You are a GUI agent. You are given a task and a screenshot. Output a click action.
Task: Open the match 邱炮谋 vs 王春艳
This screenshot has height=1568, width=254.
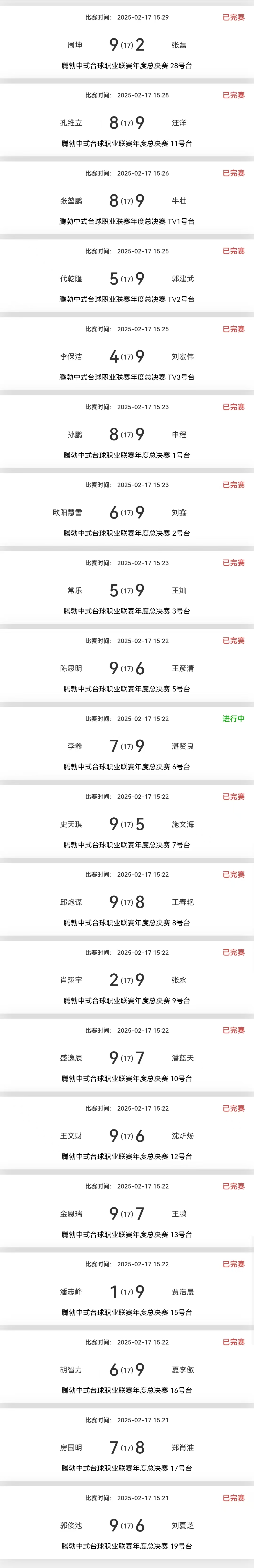coord(127,901)
